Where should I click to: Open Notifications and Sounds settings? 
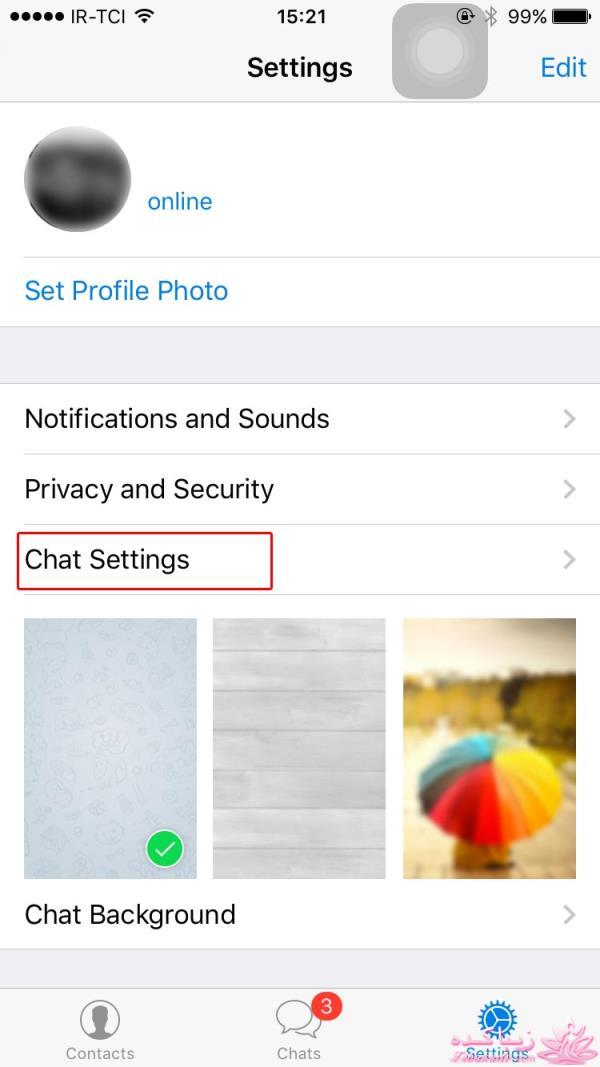[x=300, y=419]
